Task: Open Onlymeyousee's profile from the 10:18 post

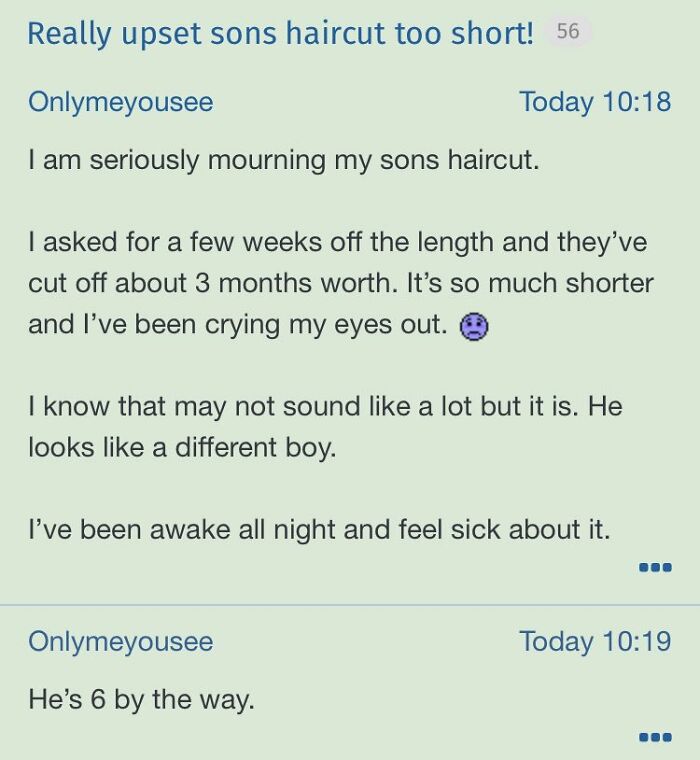Action: coord(121,102)
